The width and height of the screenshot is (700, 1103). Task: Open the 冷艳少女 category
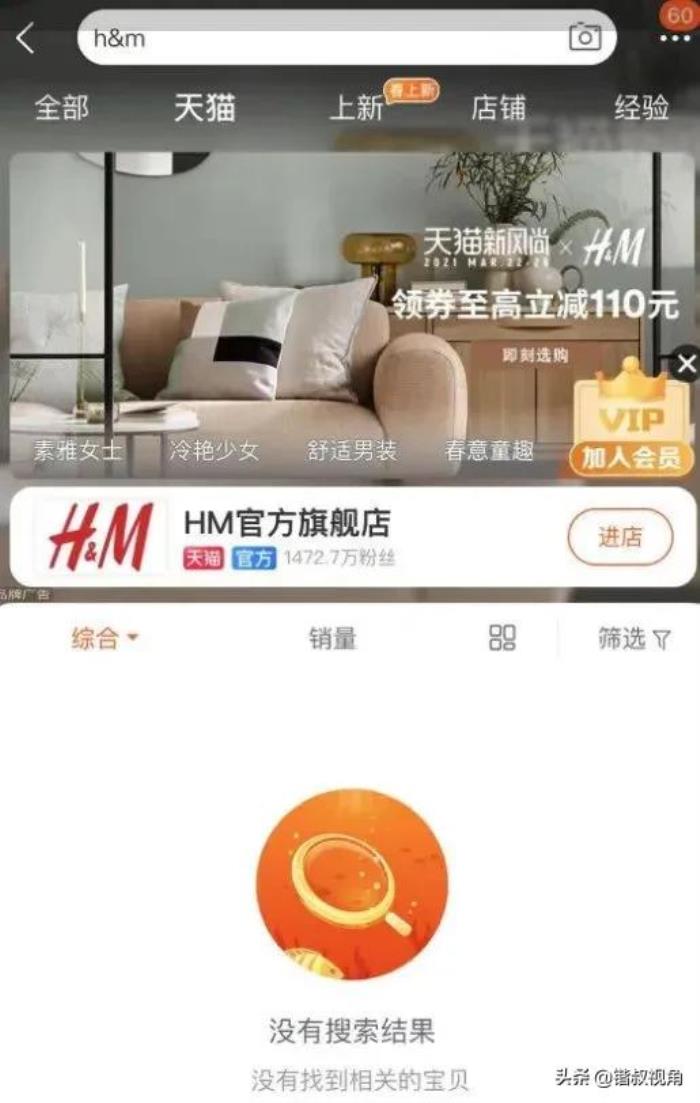[x=214, y=451]
